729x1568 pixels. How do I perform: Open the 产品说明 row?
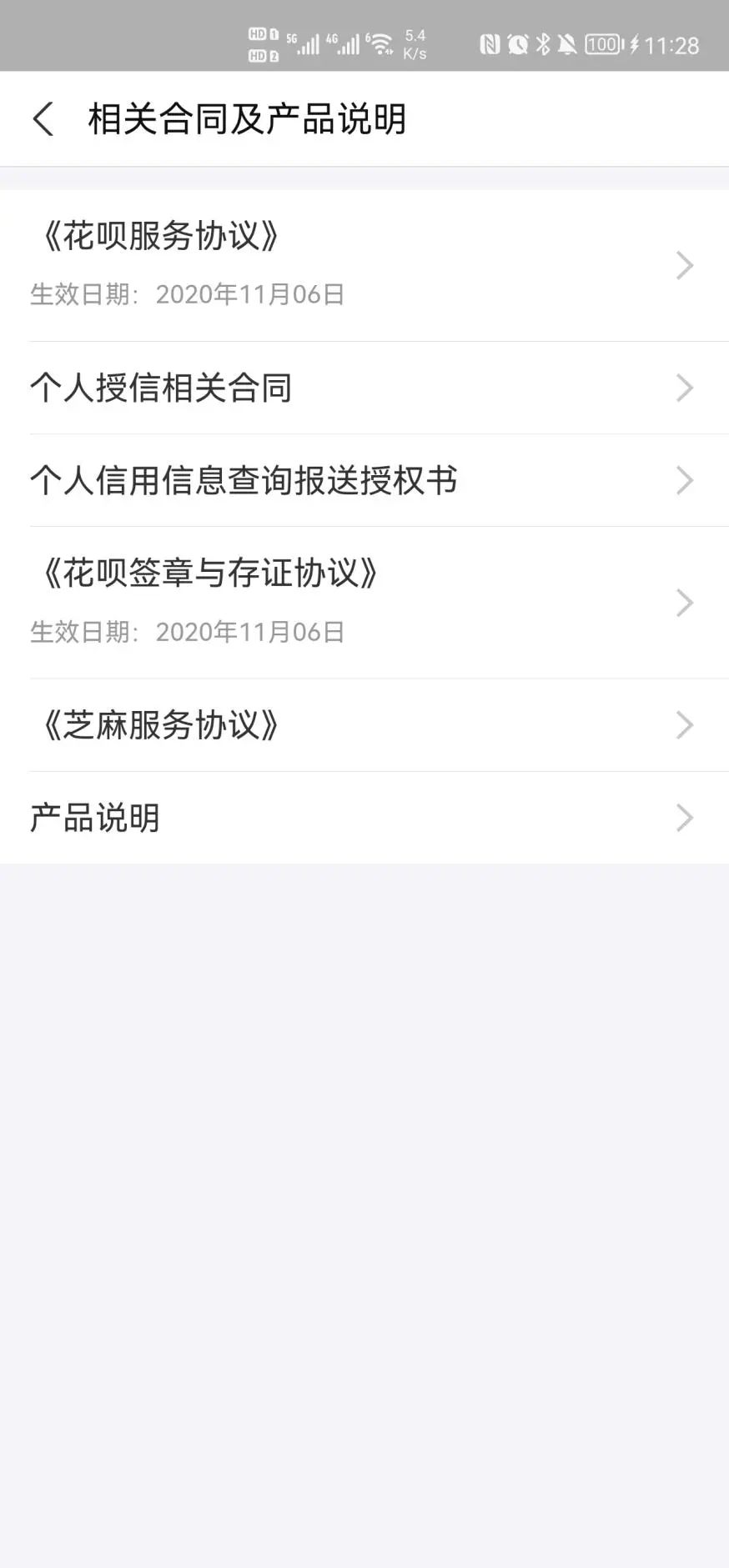click(x=364, y=818)
